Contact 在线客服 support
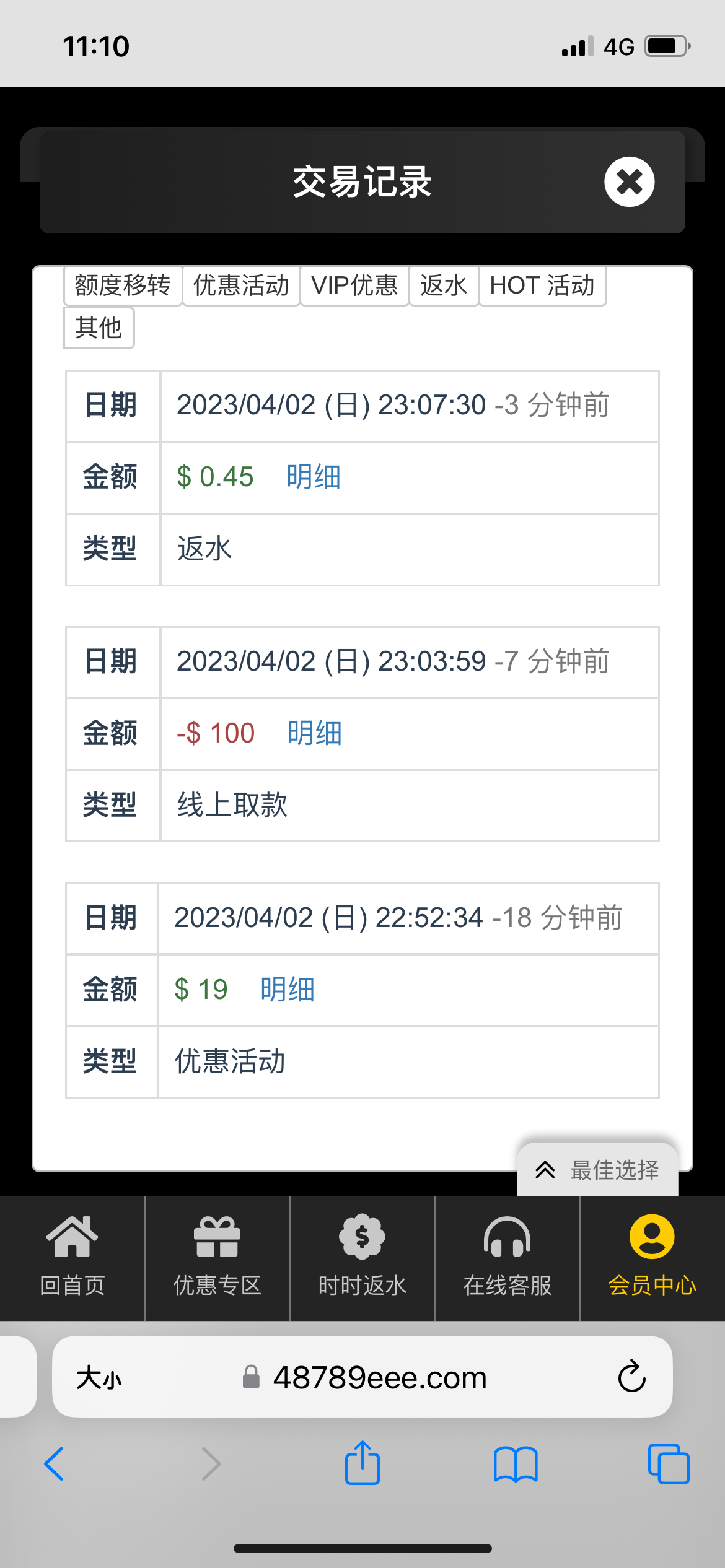The height and width of the screenshot is (1568, 725). coord(507,1257)
